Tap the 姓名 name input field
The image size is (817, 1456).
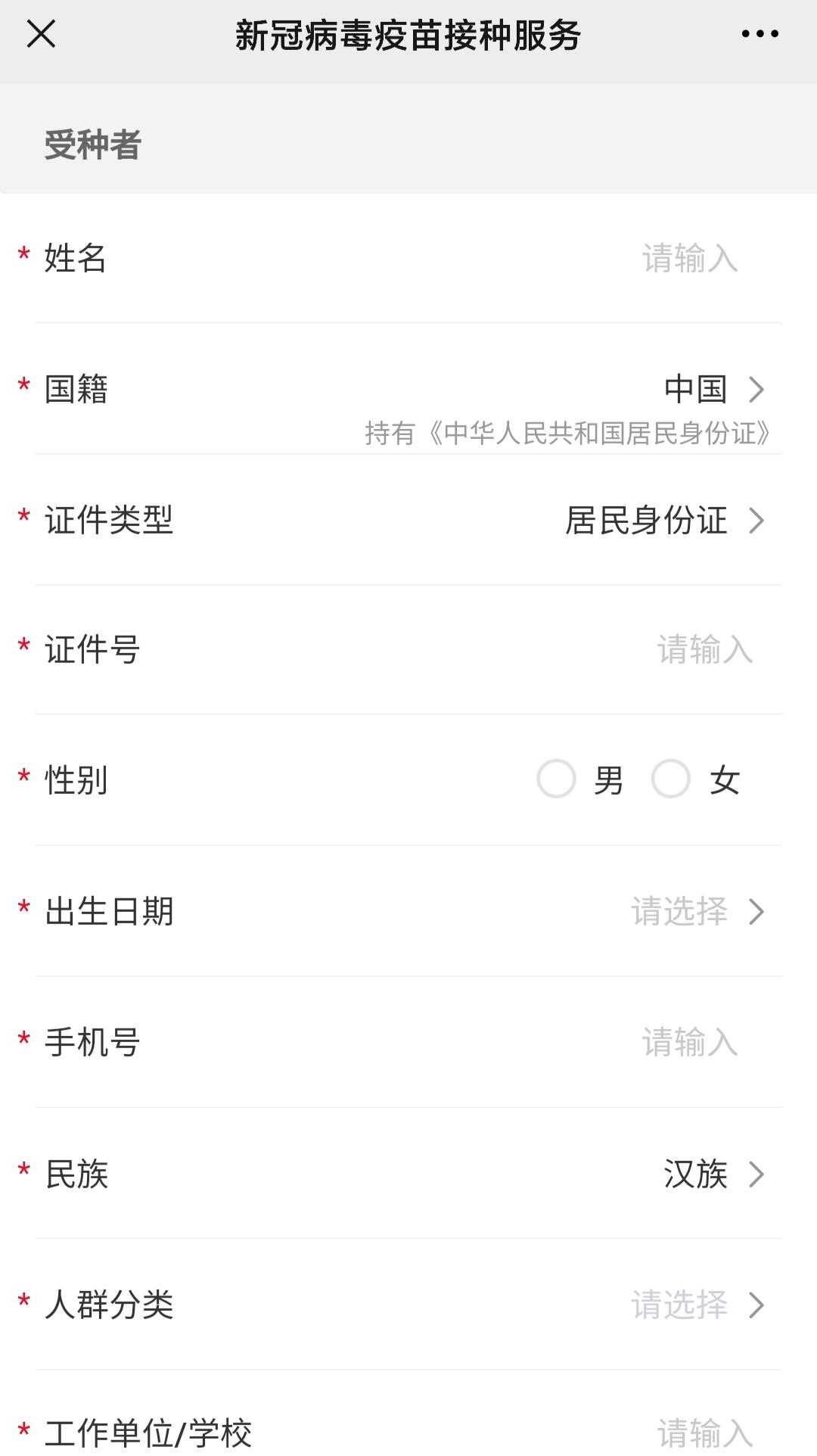688,259
